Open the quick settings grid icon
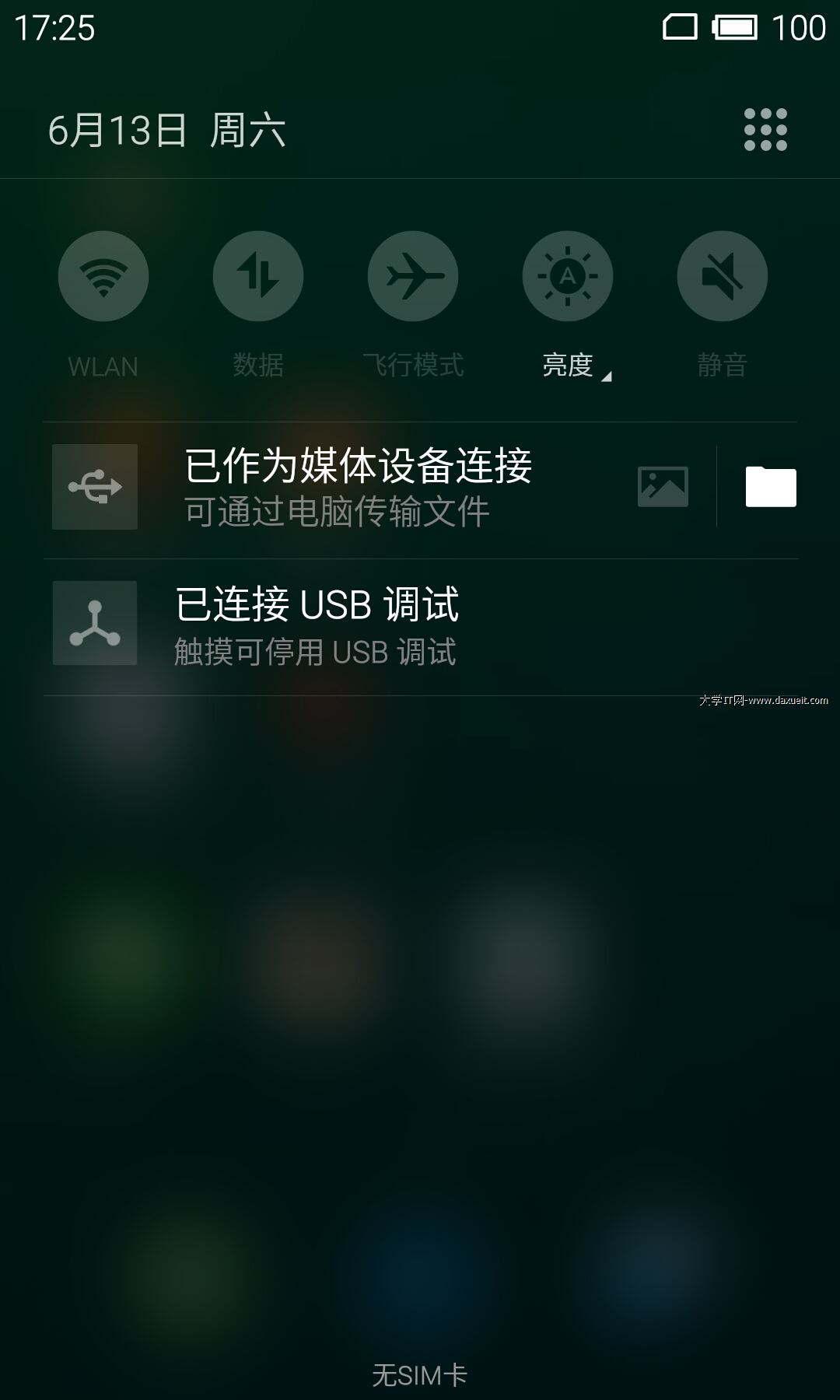The width and height of the screenshot is (840, 1400). coord(765,130)
